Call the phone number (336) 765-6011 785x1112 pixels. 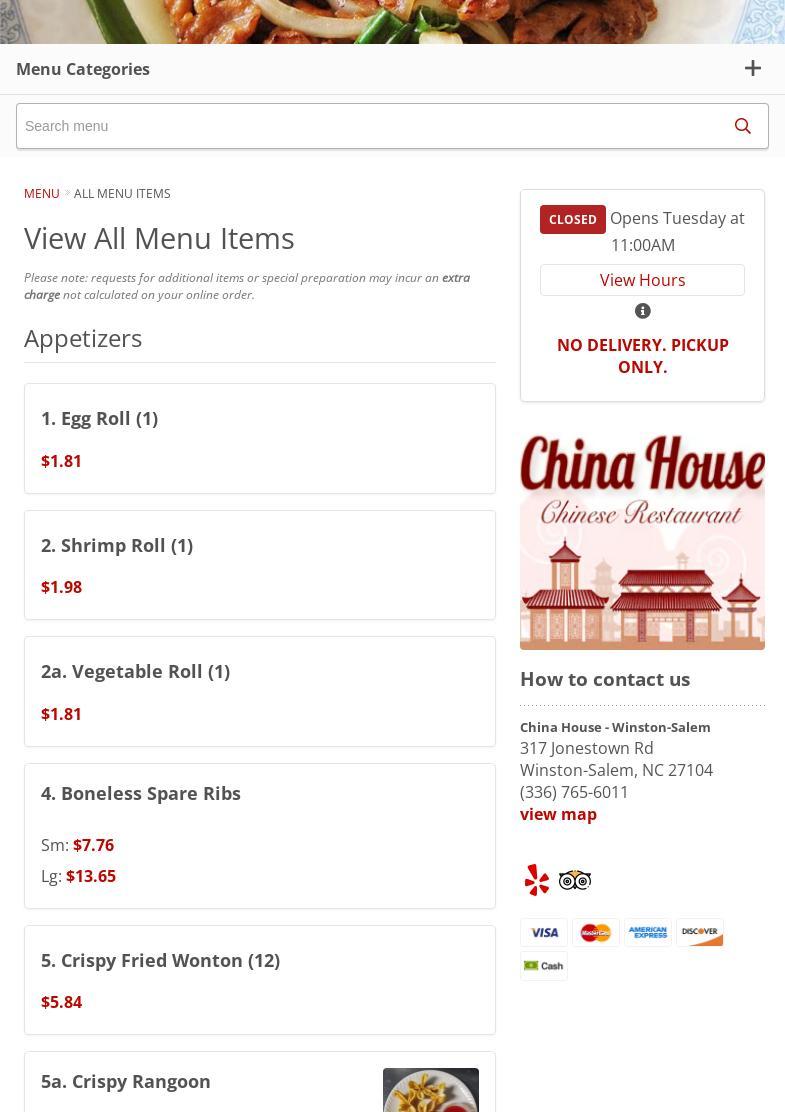click(x=574, y=792)
